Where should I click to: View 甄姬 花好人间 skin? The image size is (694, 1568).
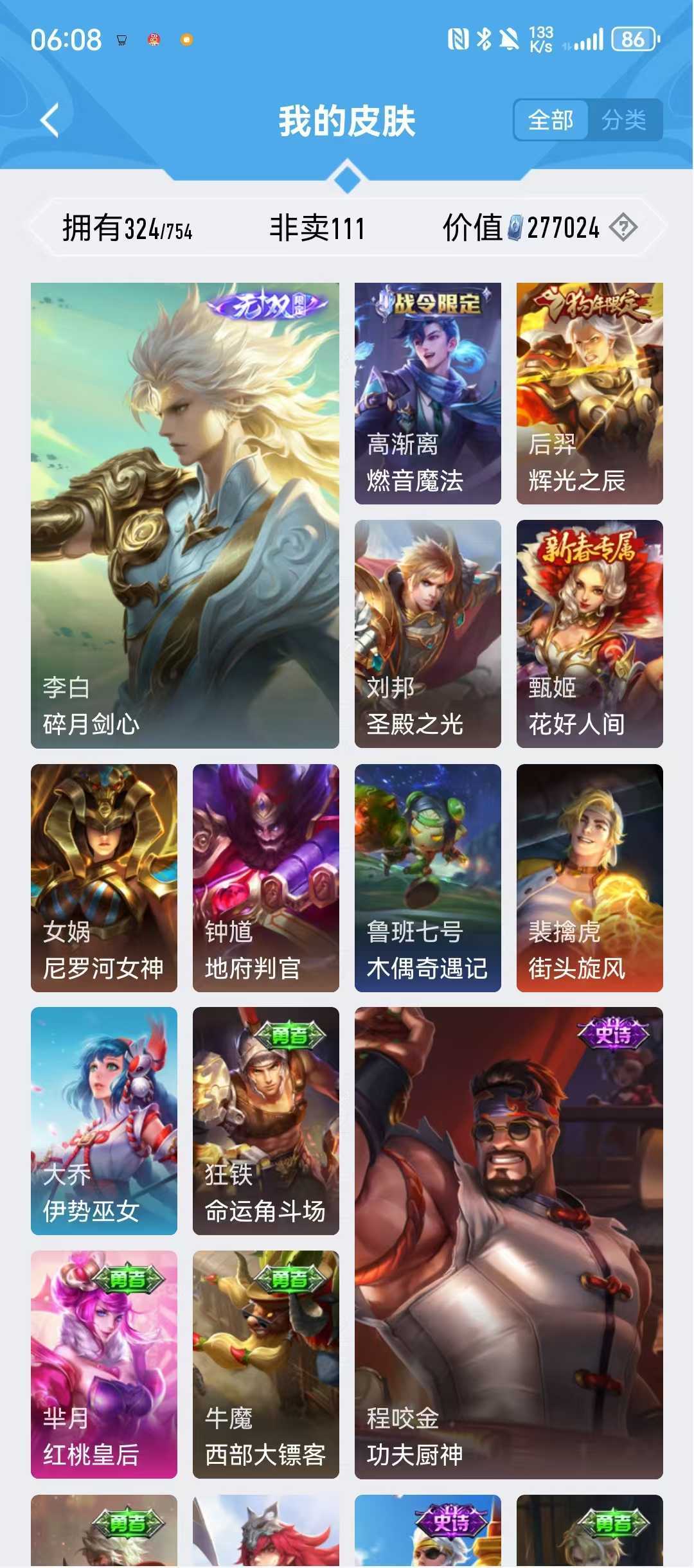[x=589, y=634]
